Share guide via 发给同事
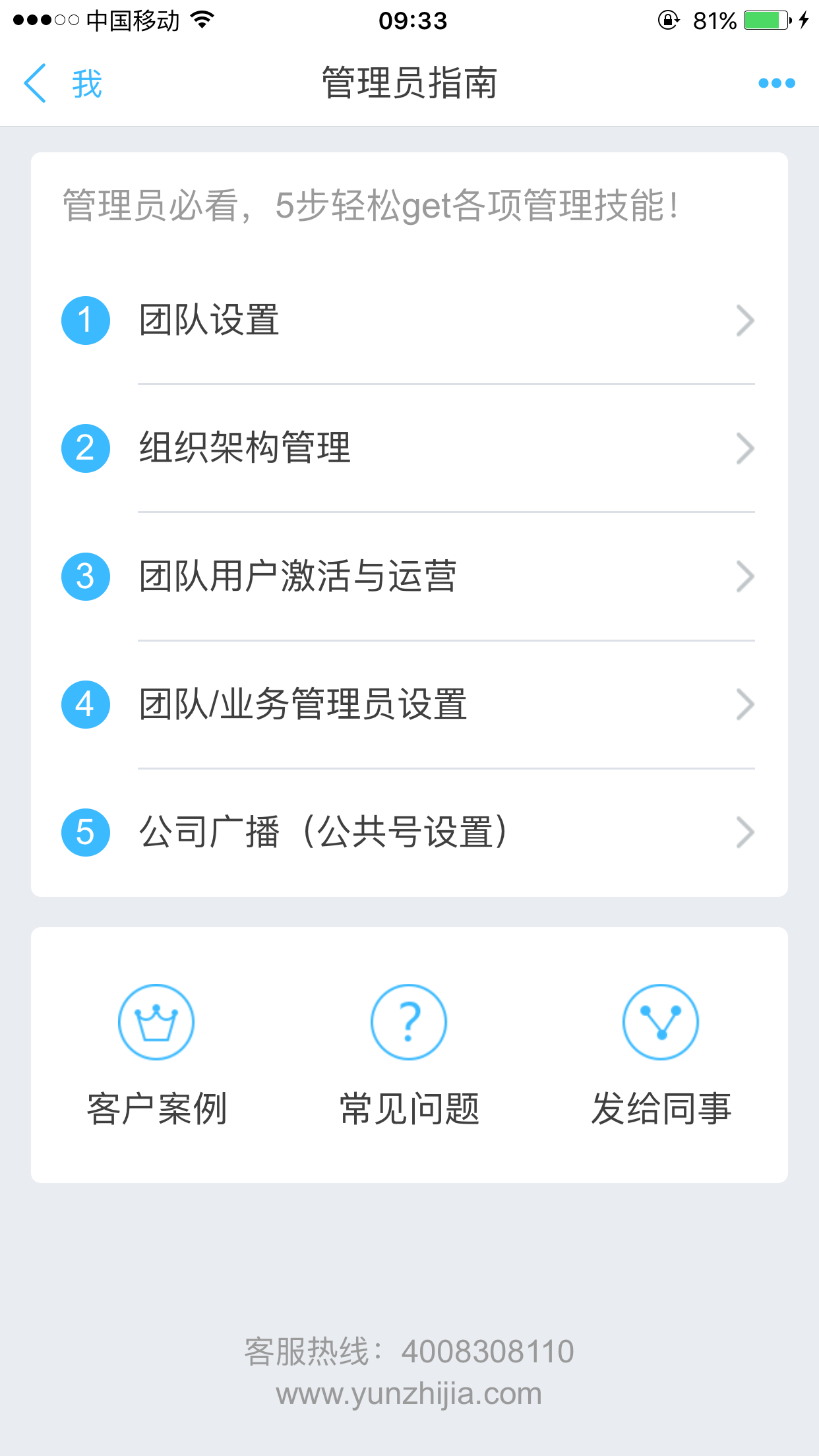This screenshot has width=819, height=1456. pos(661,1054)
